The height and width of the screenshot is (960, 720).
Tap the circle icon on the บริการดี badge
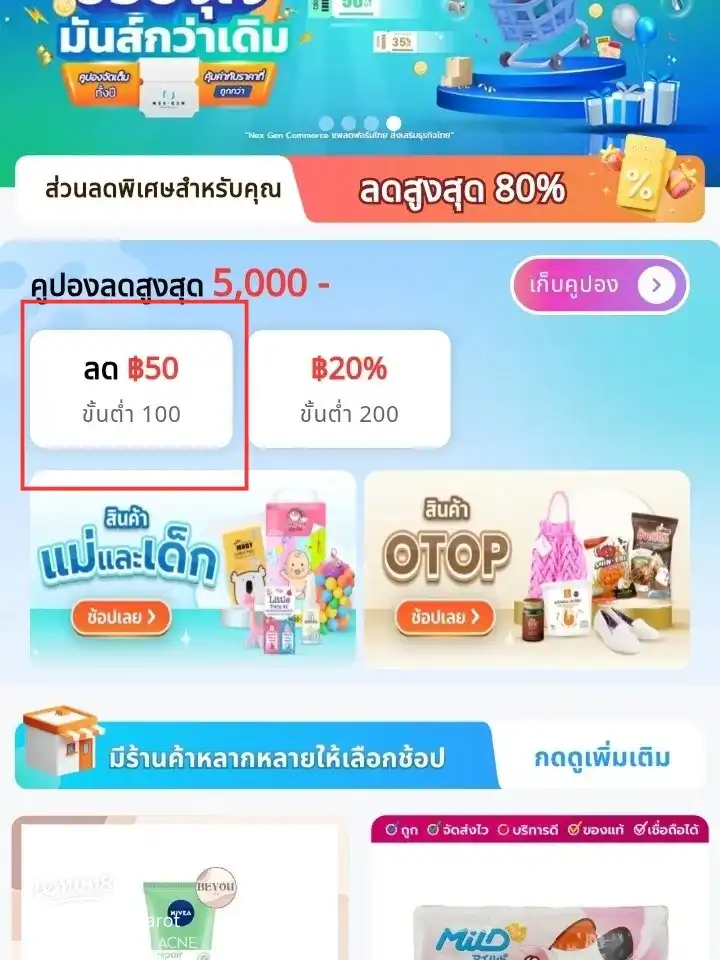[x=503, y=829]
